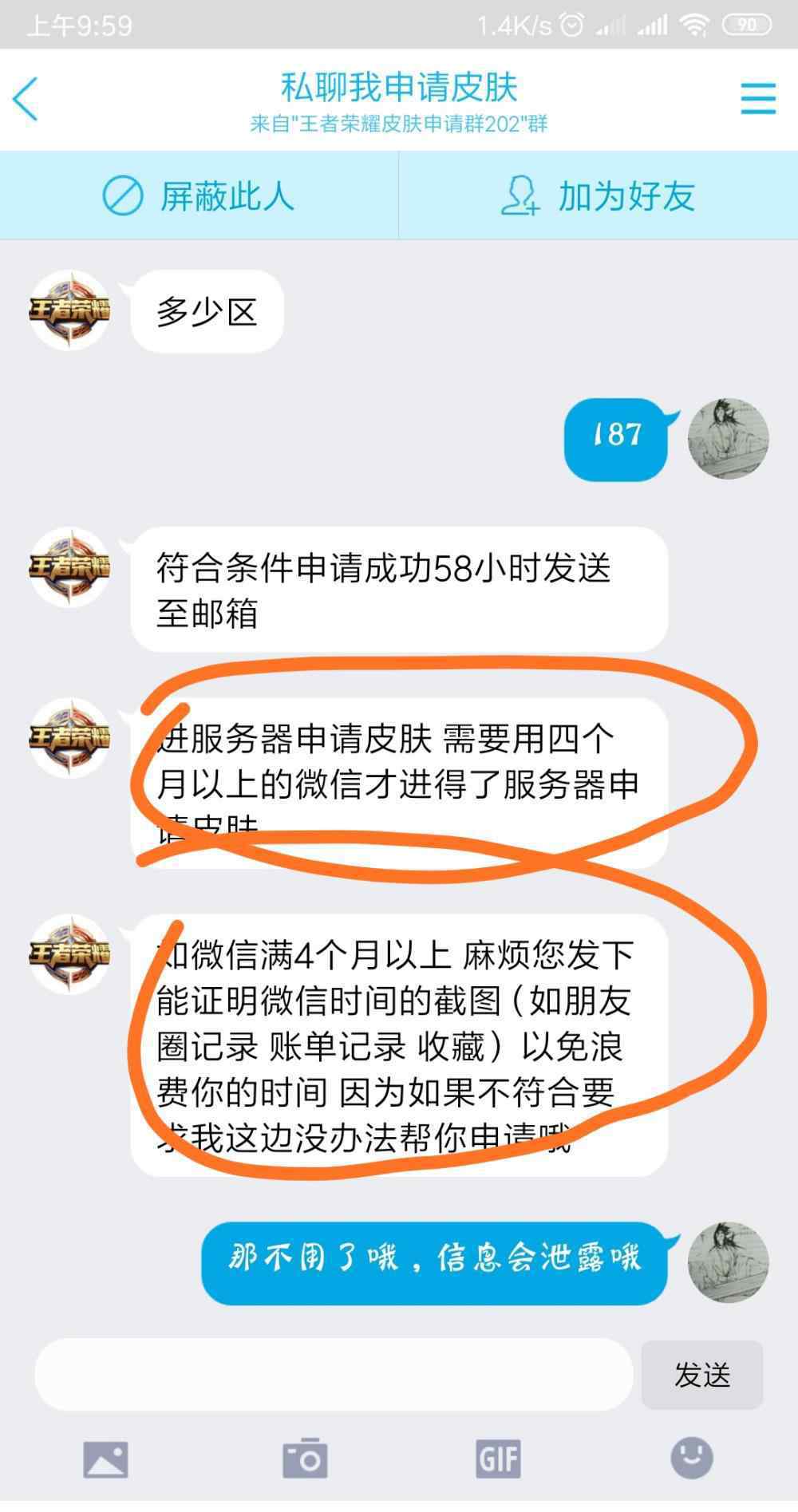
Task: Open the emoji smiley picker
Action: [692, 1458]
